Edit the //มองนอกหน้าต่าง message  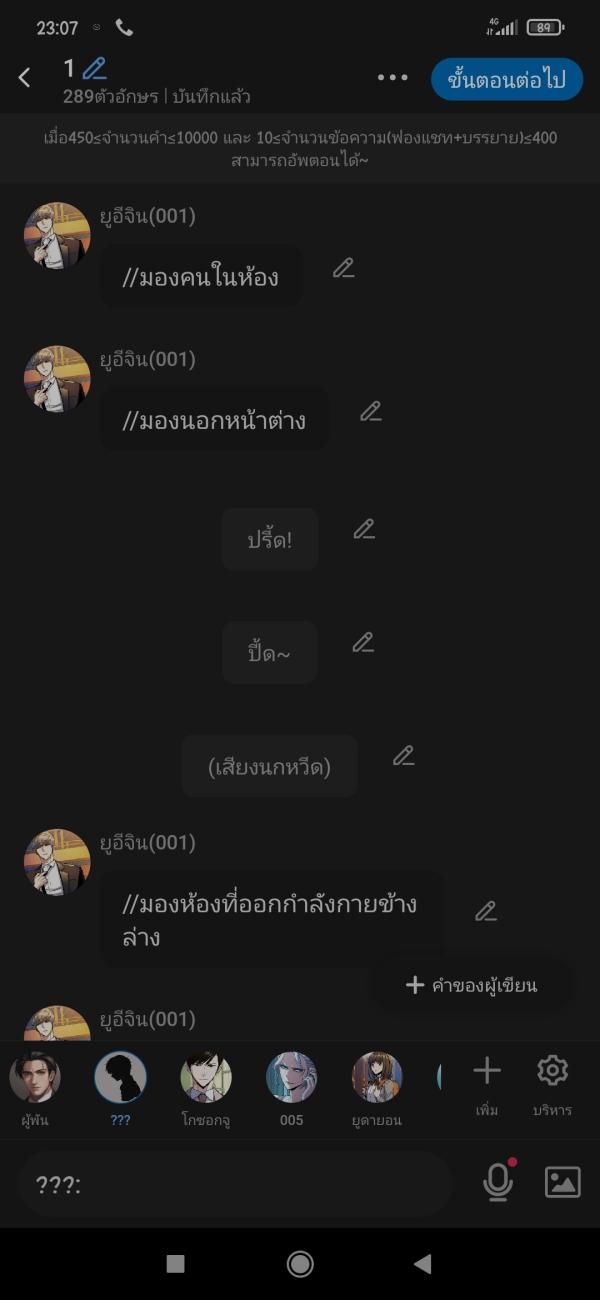point(371,411)
